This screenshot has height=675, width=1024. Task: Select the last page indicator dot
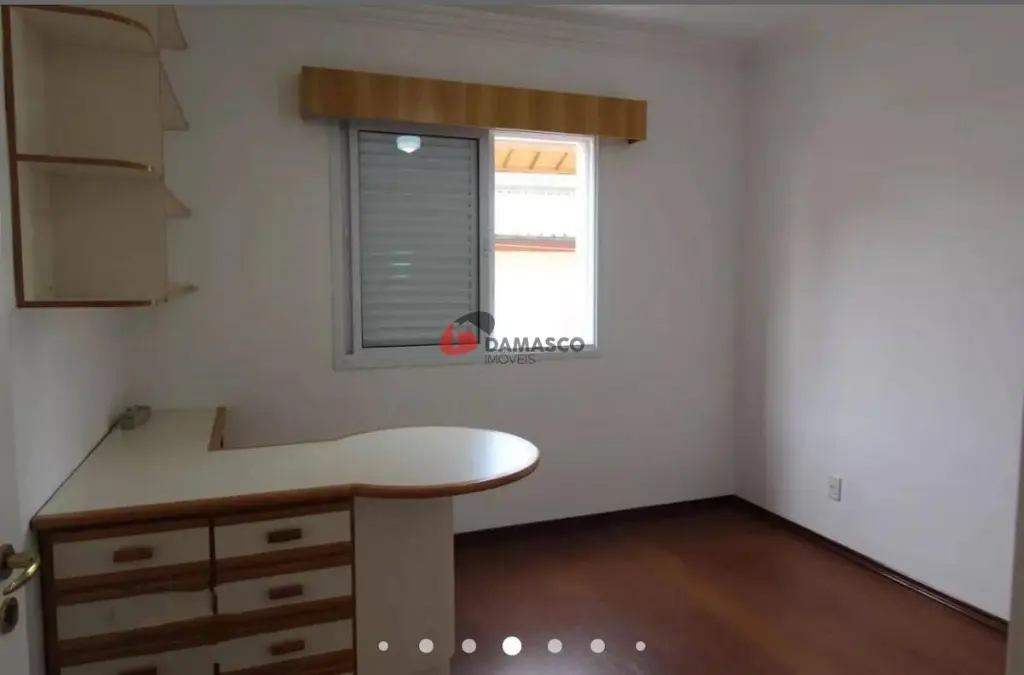pos(640,646)
